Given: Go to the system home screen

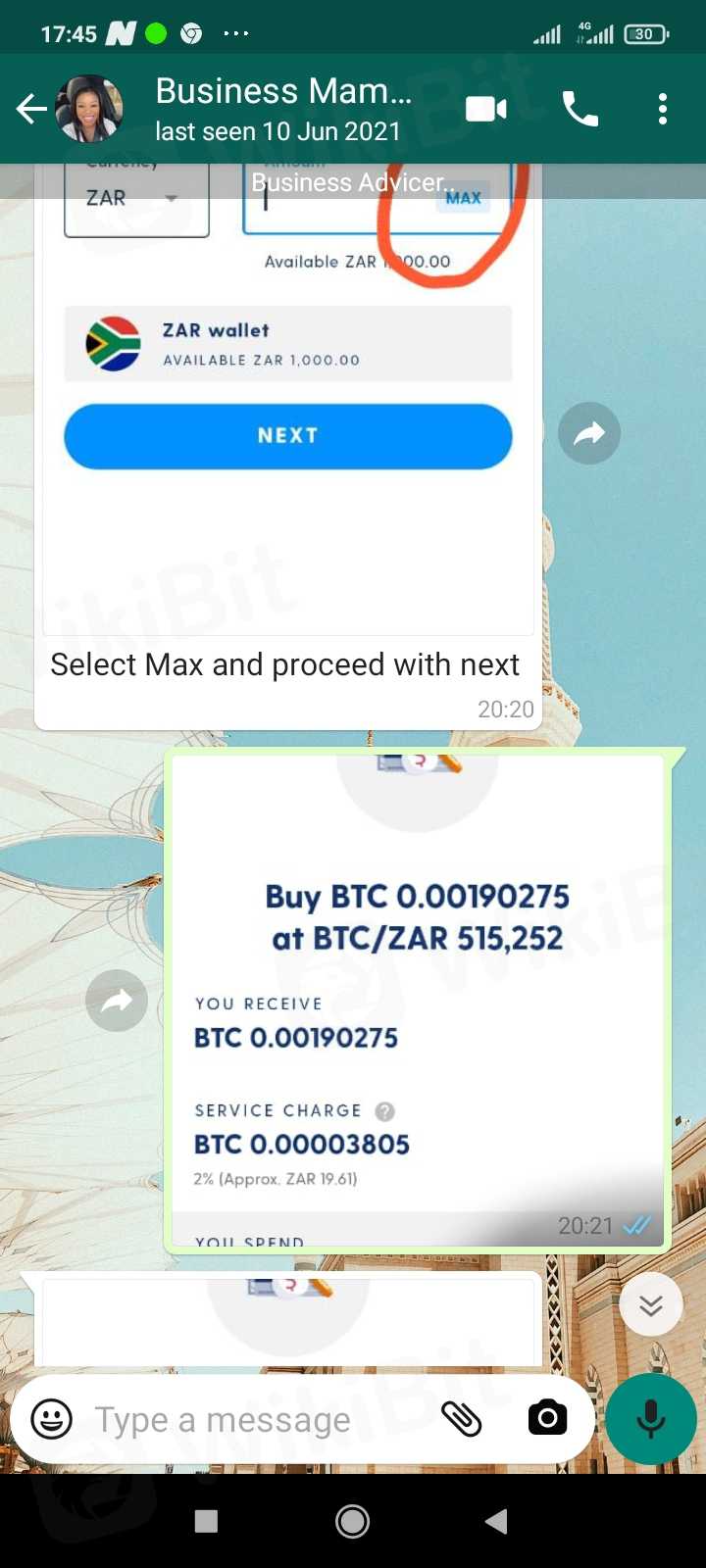Looking at the screenshot, I should [352, 1521].
